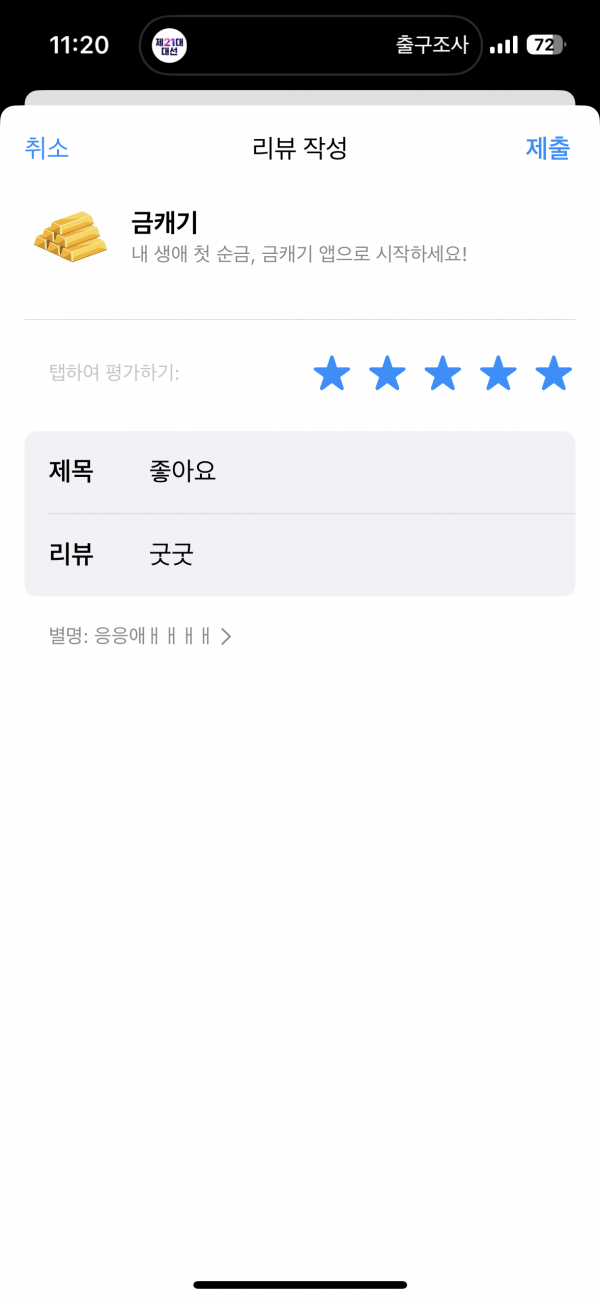Edit the 제목 title field
This screenshot has height=1301, width=600.
click(x=300, y=471)
